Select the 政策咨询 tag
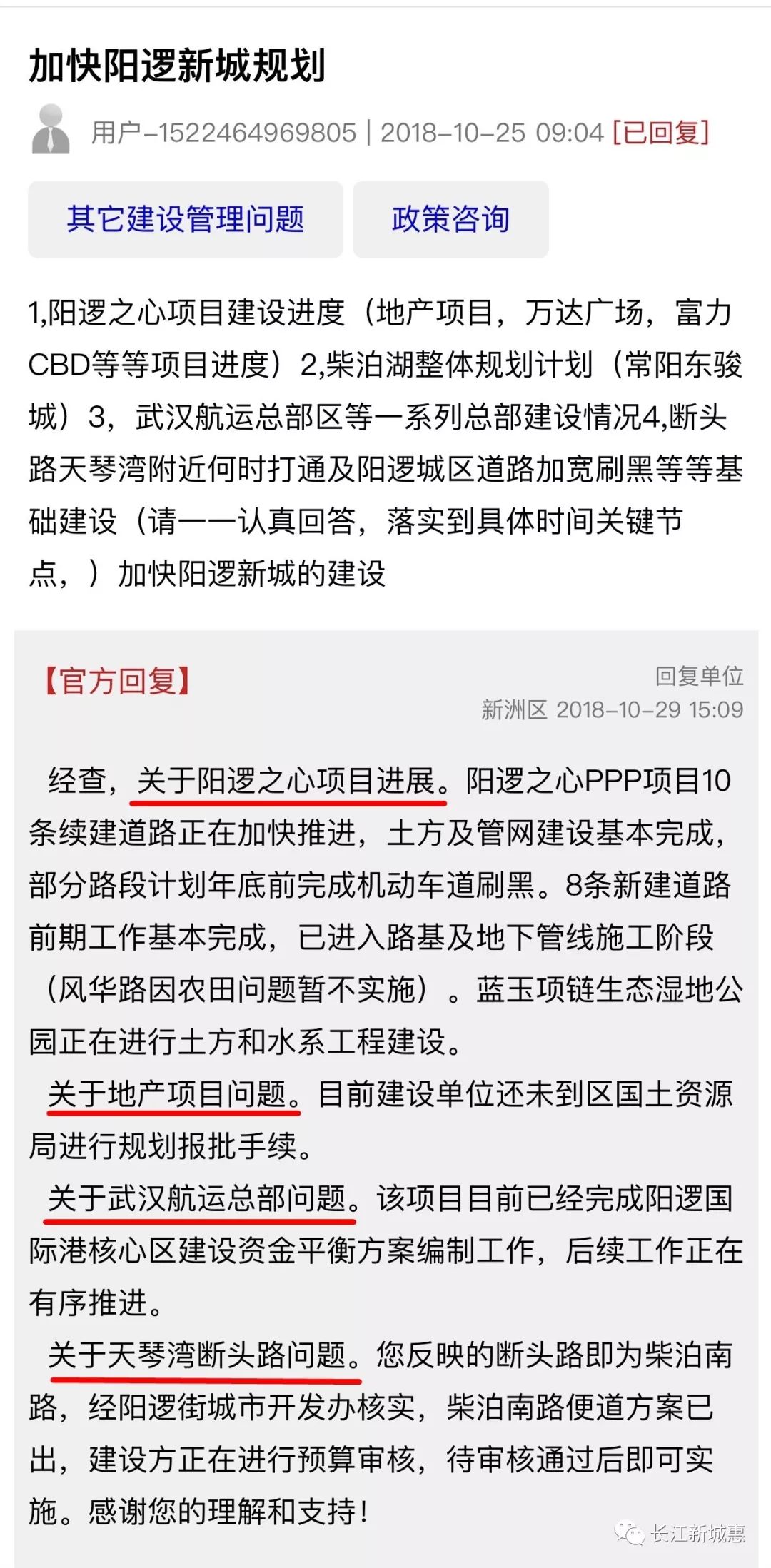Image resolution: width=771 pixels, height=1568 pixels. point(450,219)
